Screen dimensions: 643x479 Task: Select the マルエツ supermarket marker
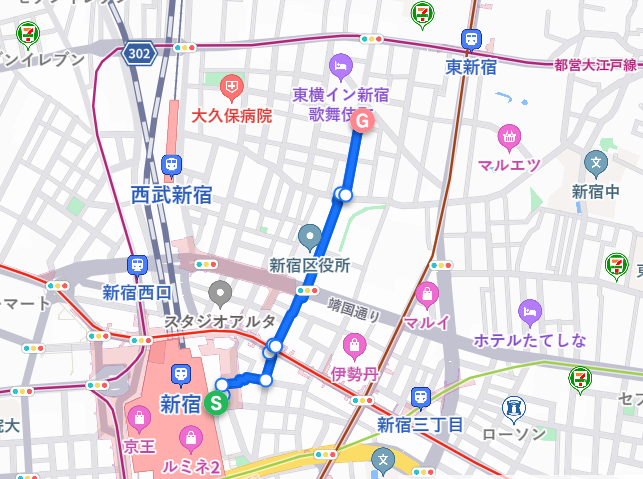(x=510, y=137)
